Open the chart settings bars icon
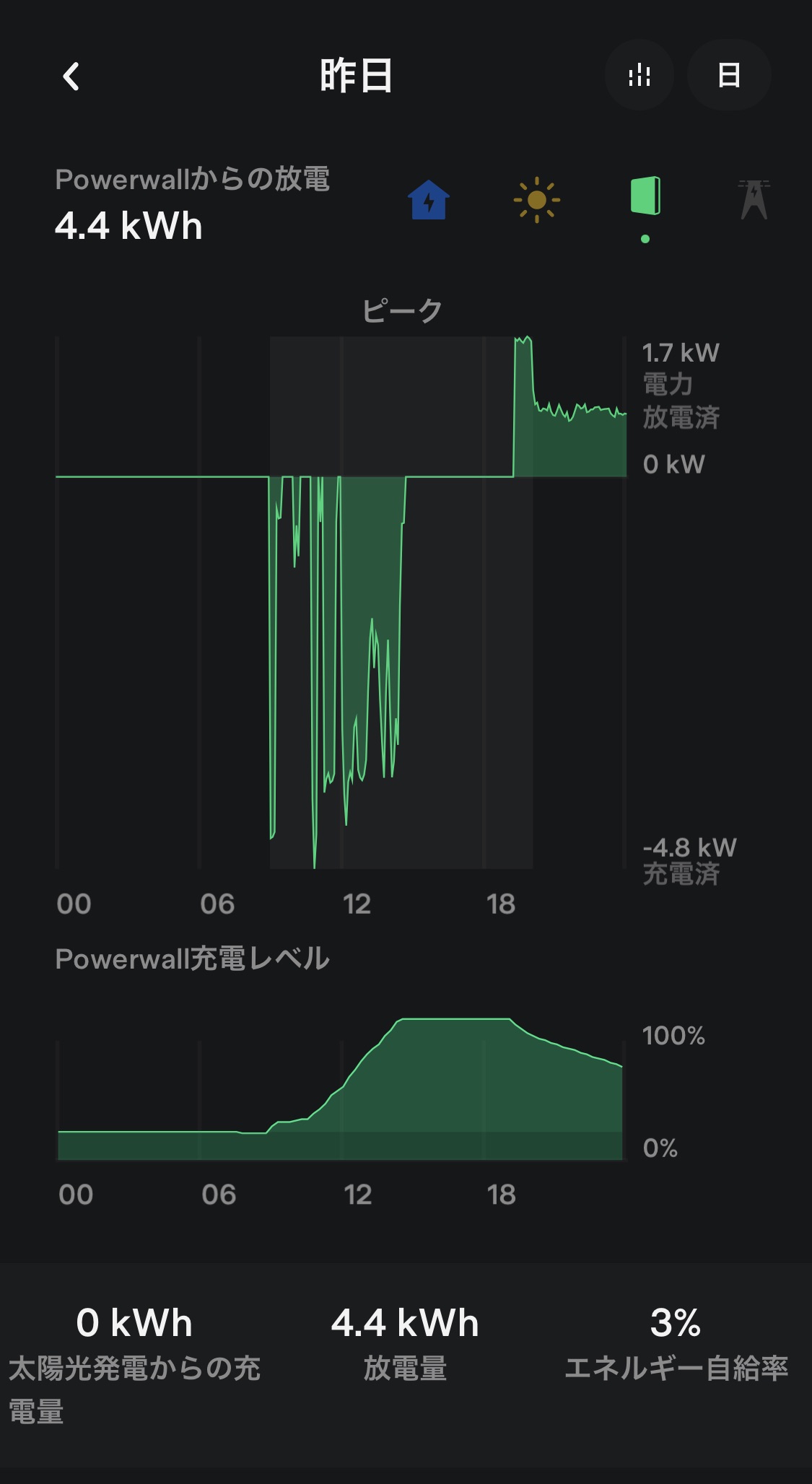The width and height of the screenshot is (812, 1484). [x=639, y=75]
